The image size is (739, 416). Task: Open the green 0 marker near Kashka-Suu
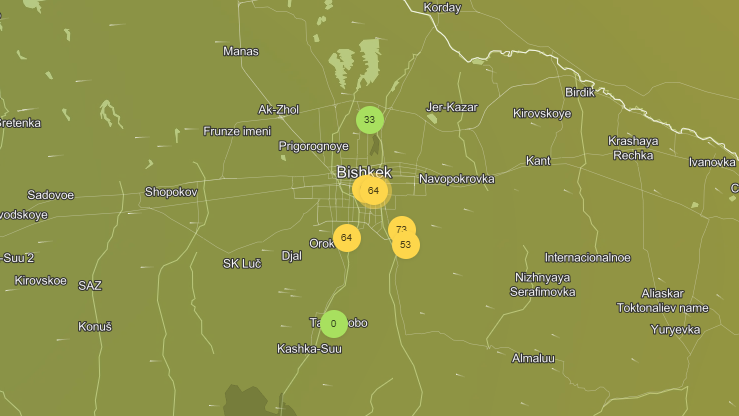333,324
